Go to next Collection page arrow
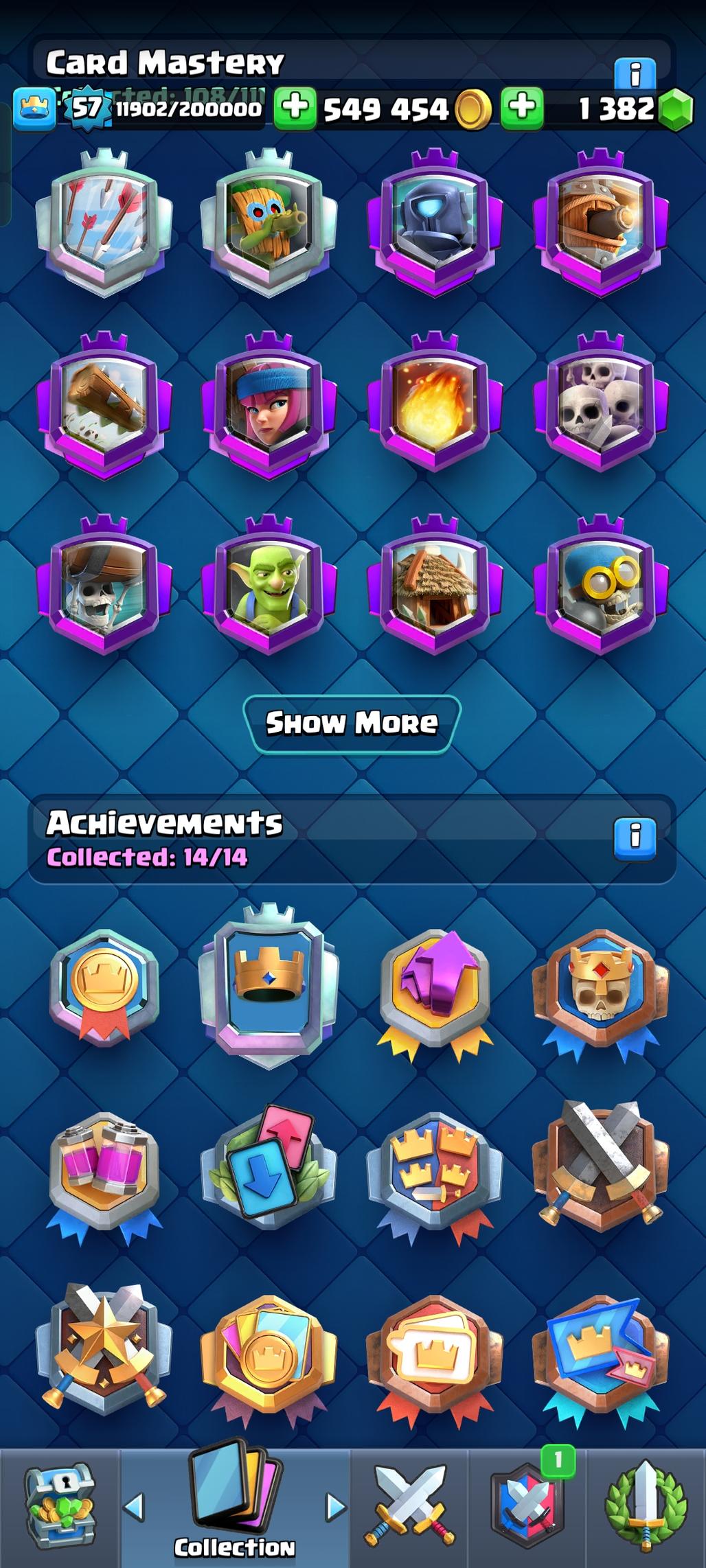The image size is (706, 1568). (x=335, y=1506)
